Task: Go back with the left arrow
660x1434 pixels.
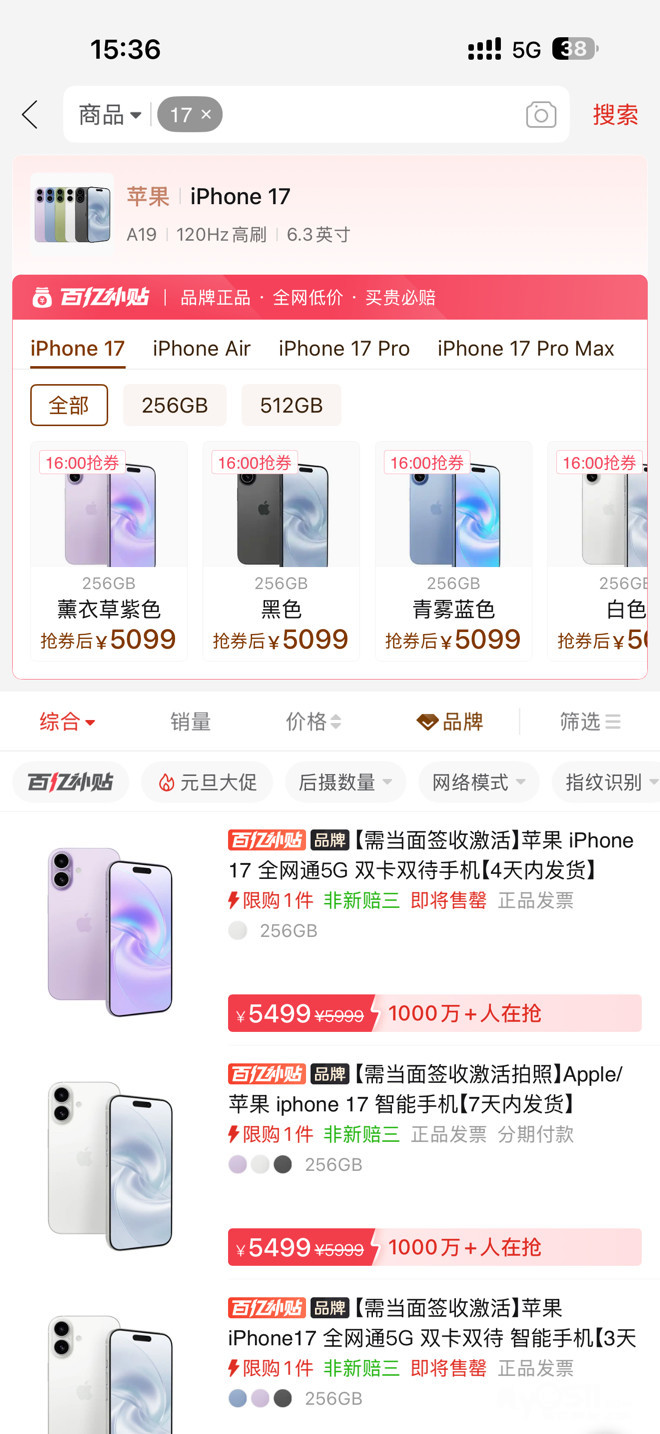Action: (30, 115)
